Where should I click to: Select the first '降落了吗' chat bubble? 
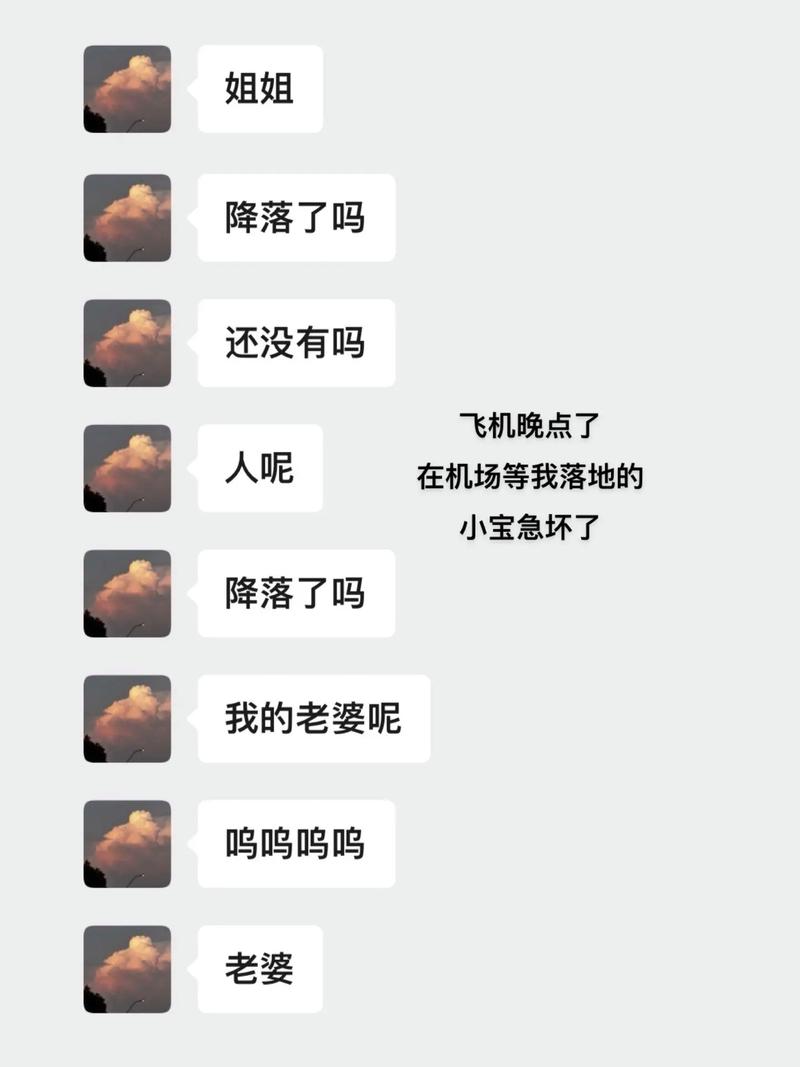click(x=296, y=217)
